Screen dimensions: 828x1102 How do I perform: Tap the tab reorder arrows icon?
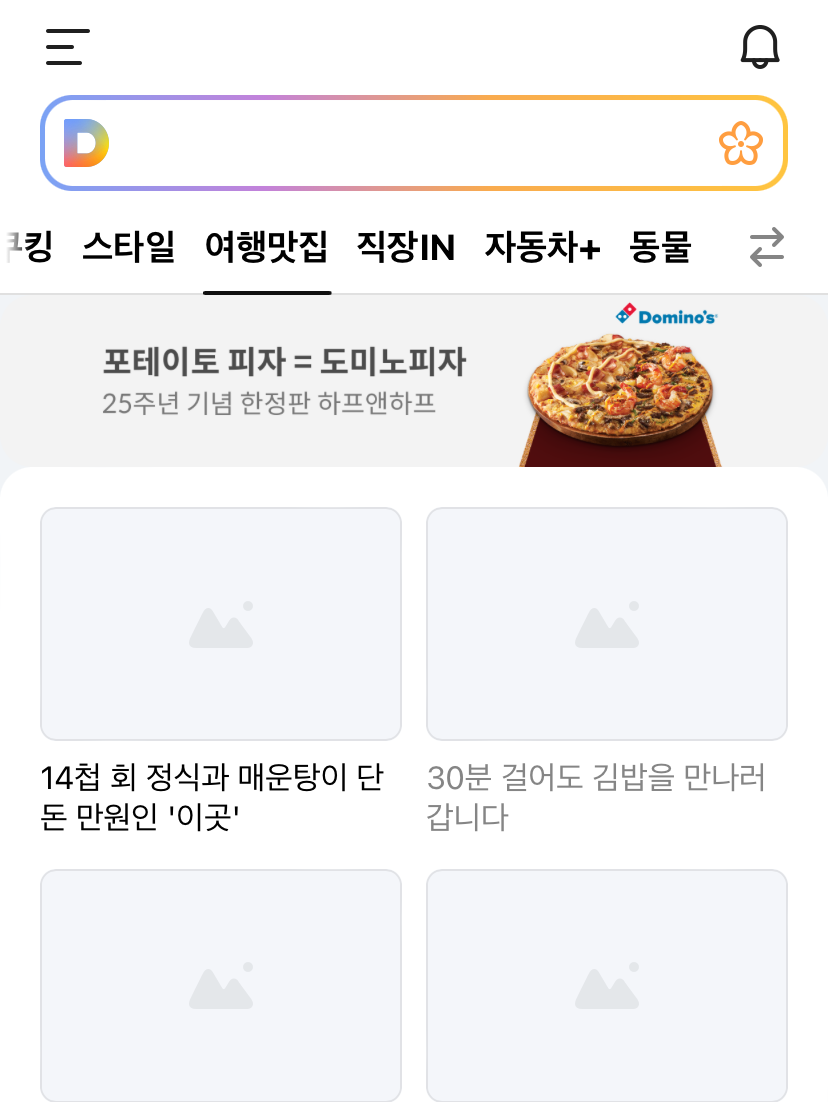coord(767,247)
